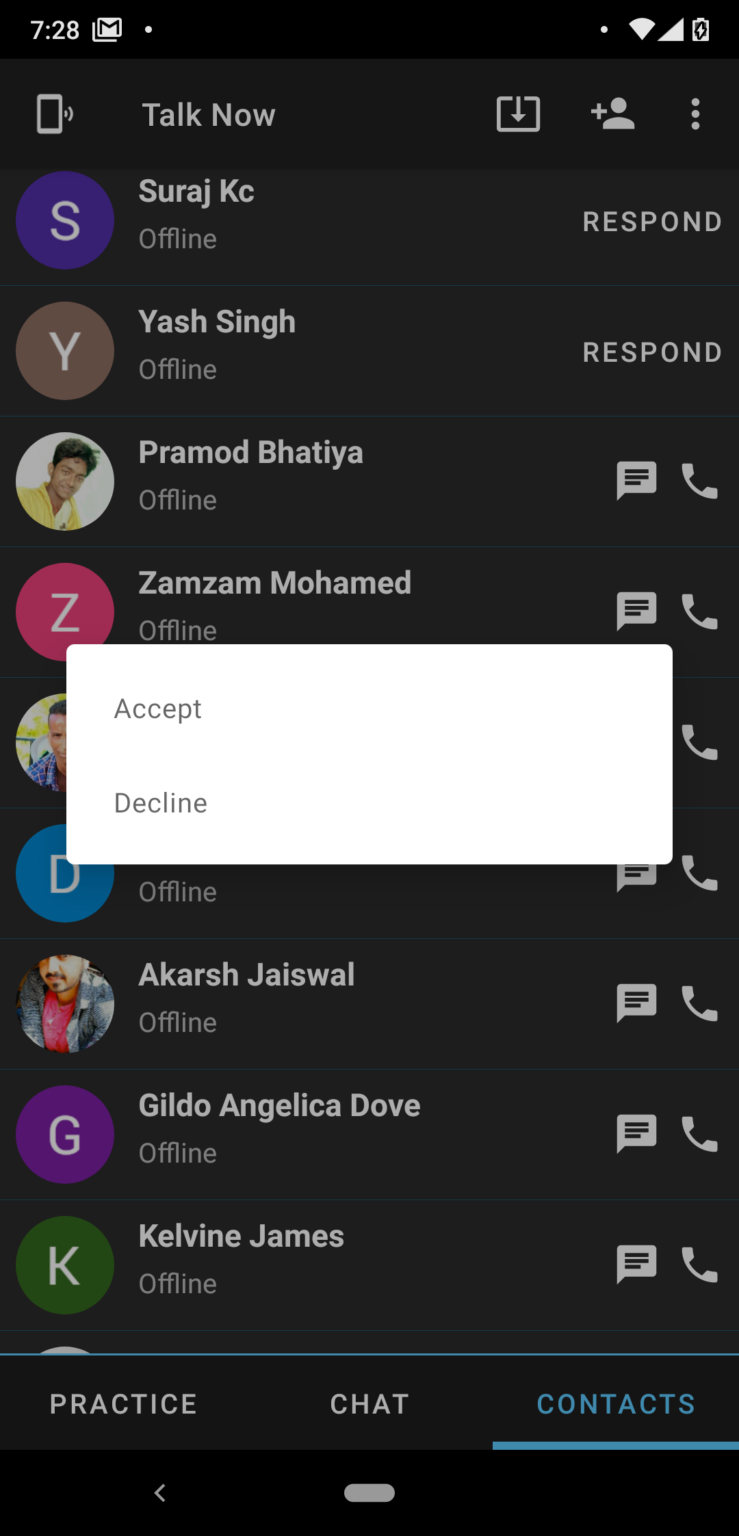Call Gildo Angelica Dove
Viewport: 739px width, 1536px height.
tap(700, 1134)
